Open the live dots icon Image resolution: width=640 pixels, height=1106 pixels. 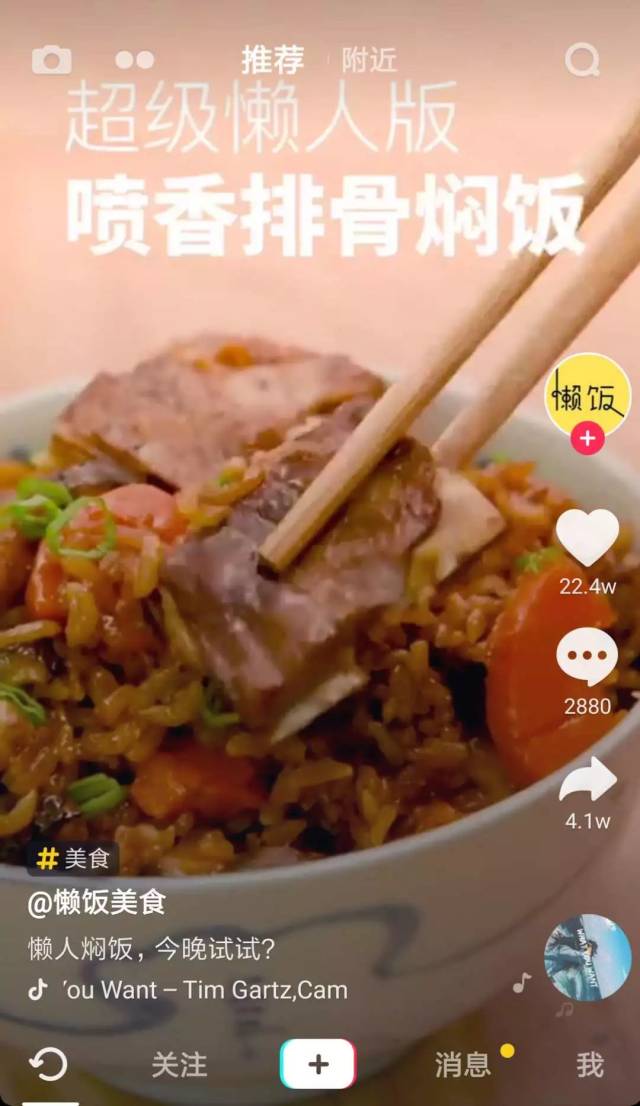tap(134, 60)
